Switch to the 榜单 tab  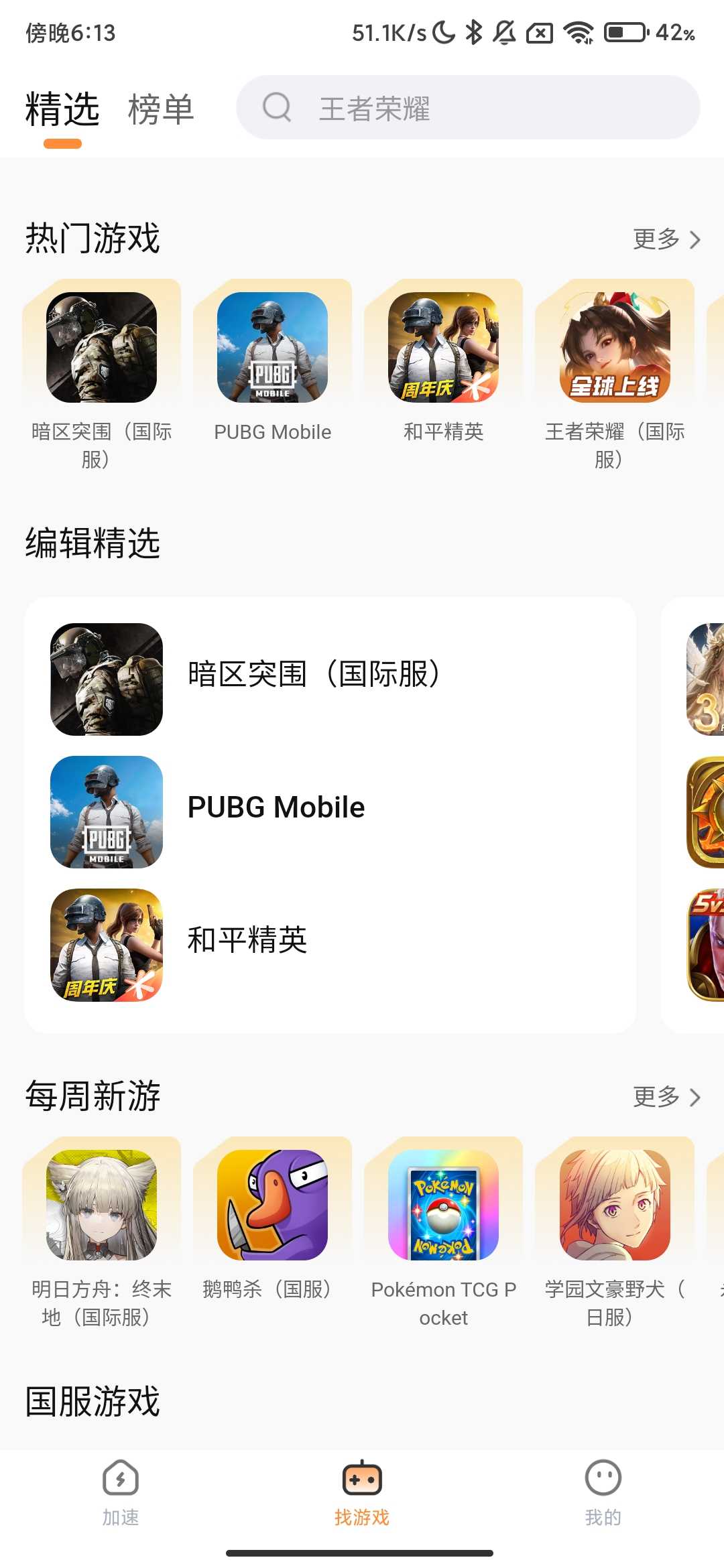(161, 109)
